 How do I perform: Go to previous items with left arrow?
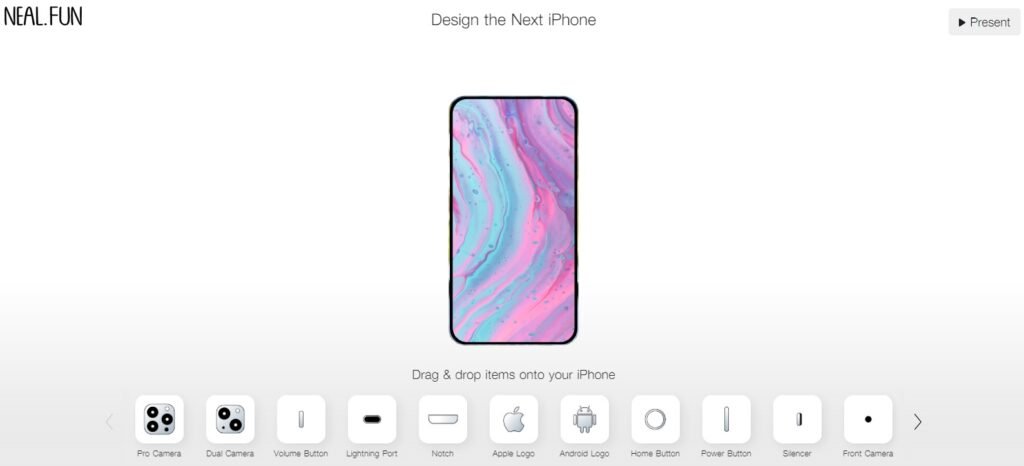pos(110,422)
